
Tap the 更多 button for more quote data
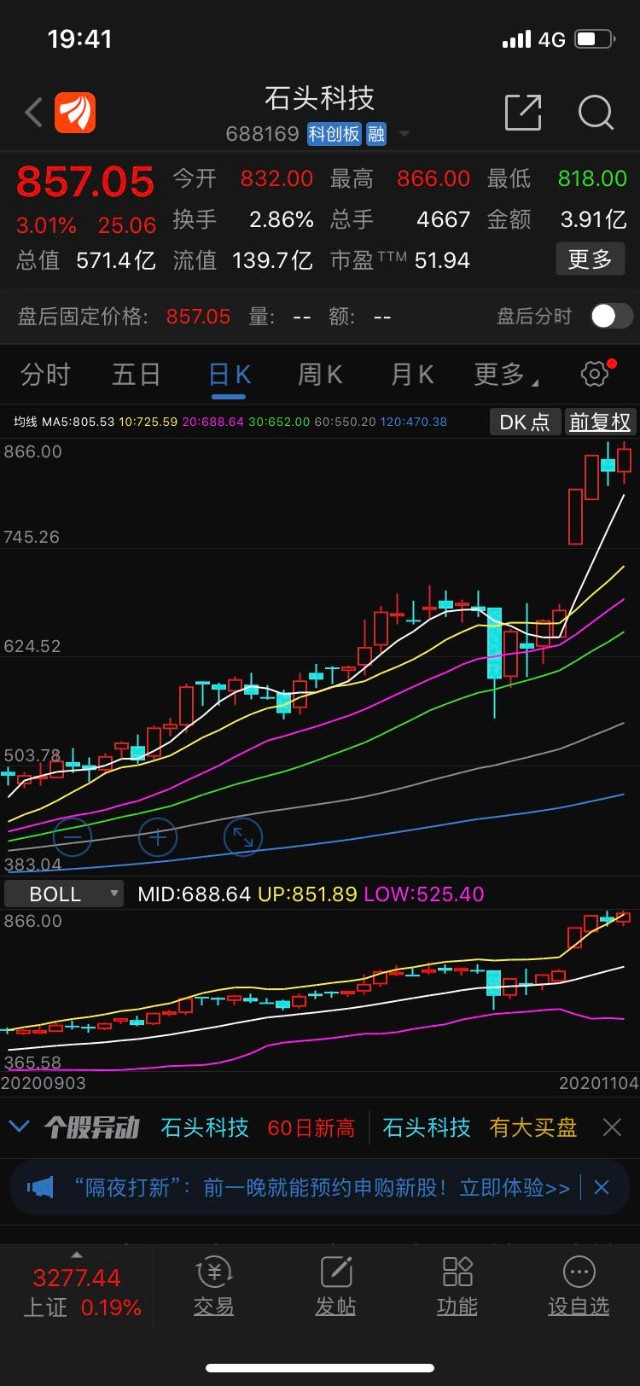(590, 259)
